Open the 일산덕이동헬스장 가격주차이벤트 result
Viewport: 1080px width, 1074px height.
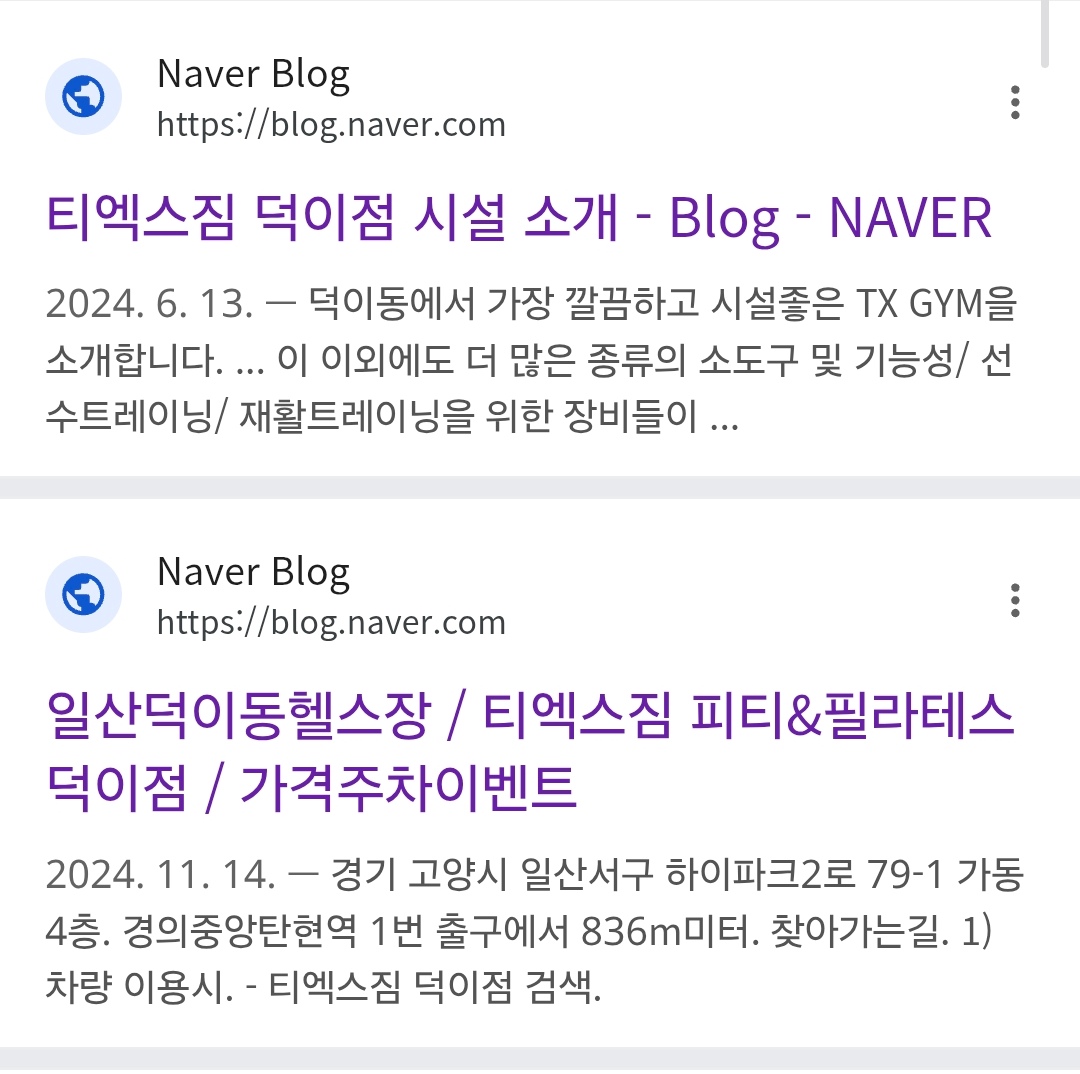click(530, 751)
